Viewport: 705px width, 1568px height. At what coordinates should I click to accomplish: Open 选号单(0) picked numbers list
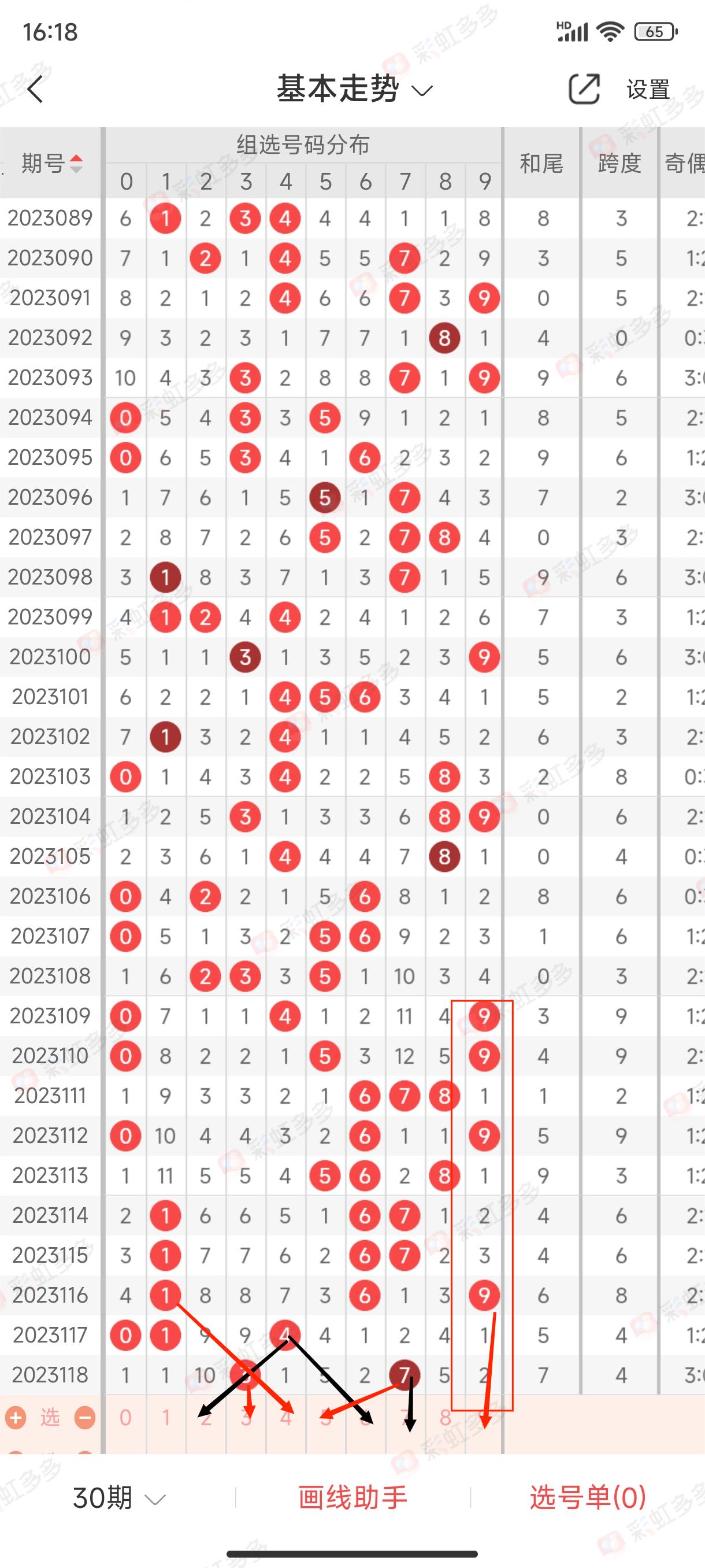(x=588, y=1498)
